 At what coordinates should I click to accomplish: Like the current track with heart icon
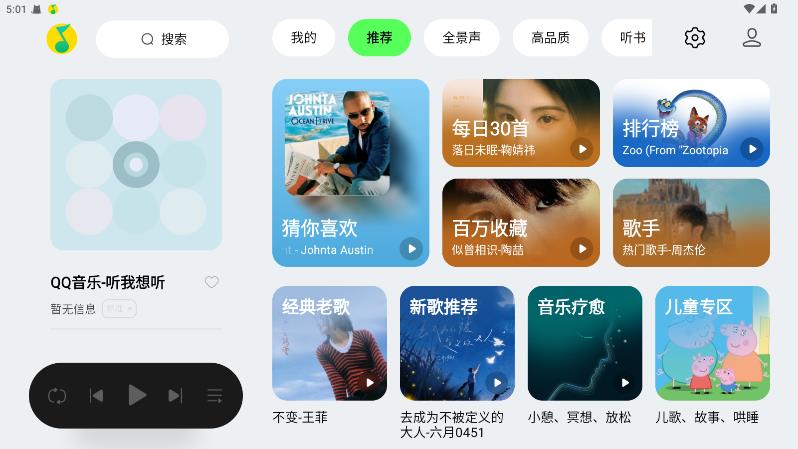tap(212, 282)
